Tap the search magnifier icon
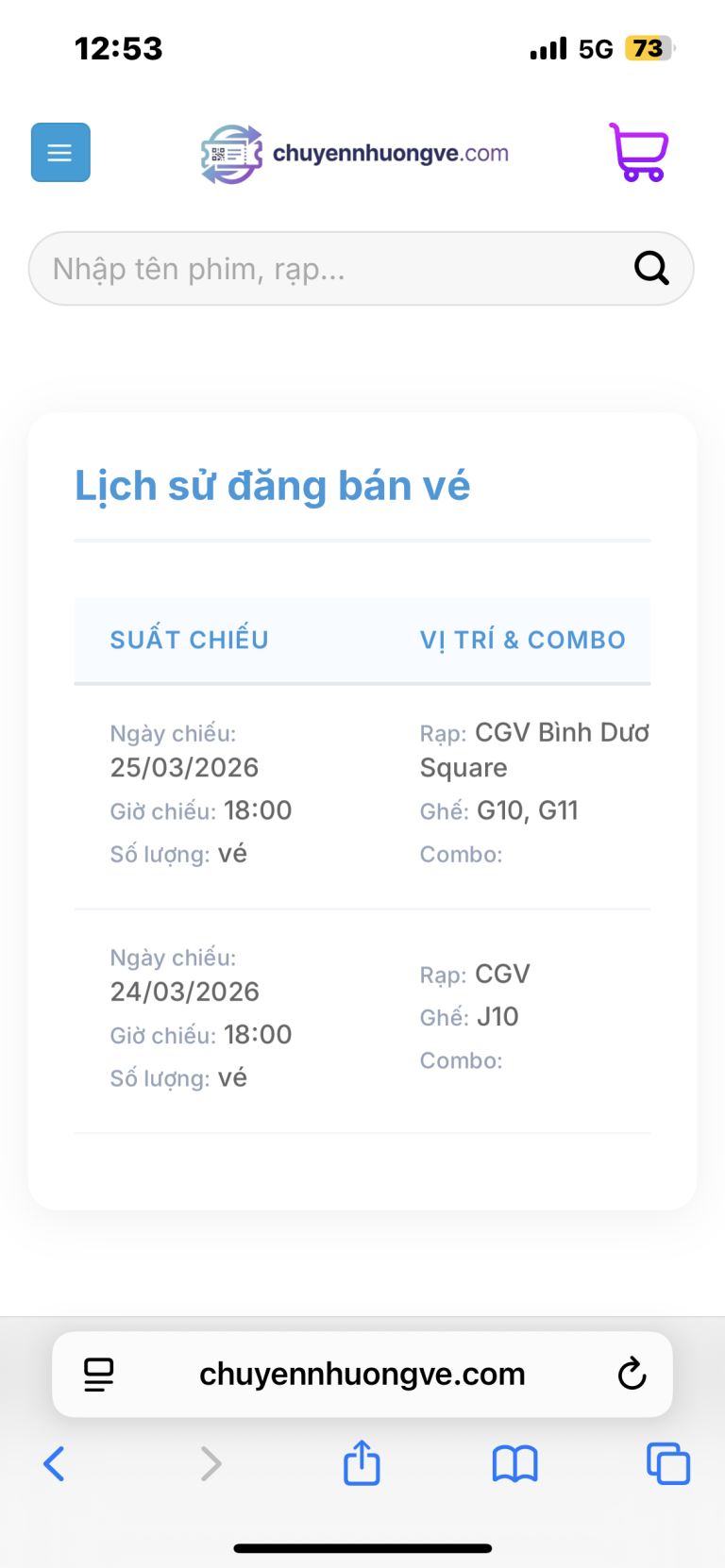 (x=651, y=269)
